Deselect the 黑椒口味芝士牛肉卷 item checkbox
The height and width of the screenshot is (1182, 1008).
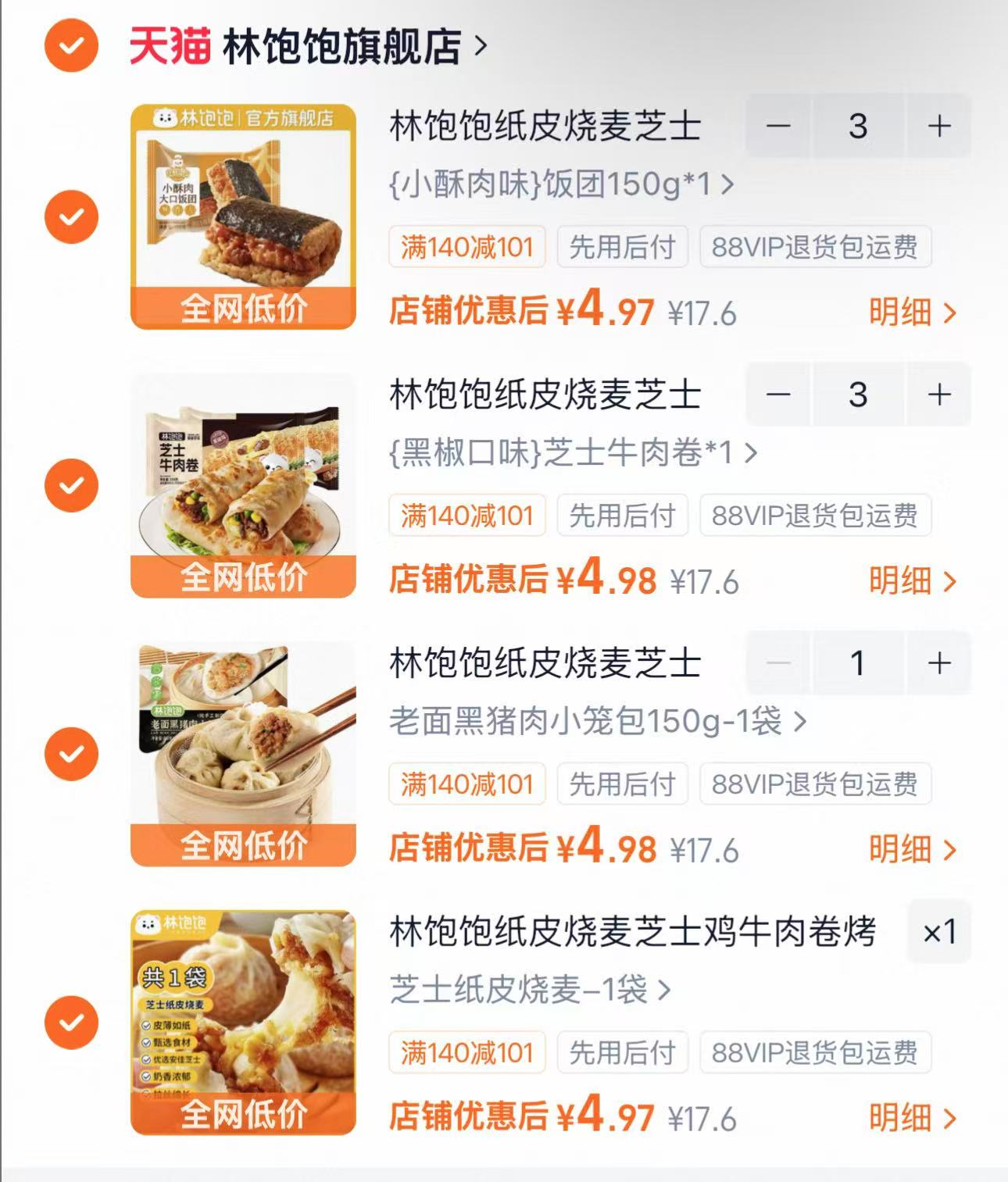(71, 485)
